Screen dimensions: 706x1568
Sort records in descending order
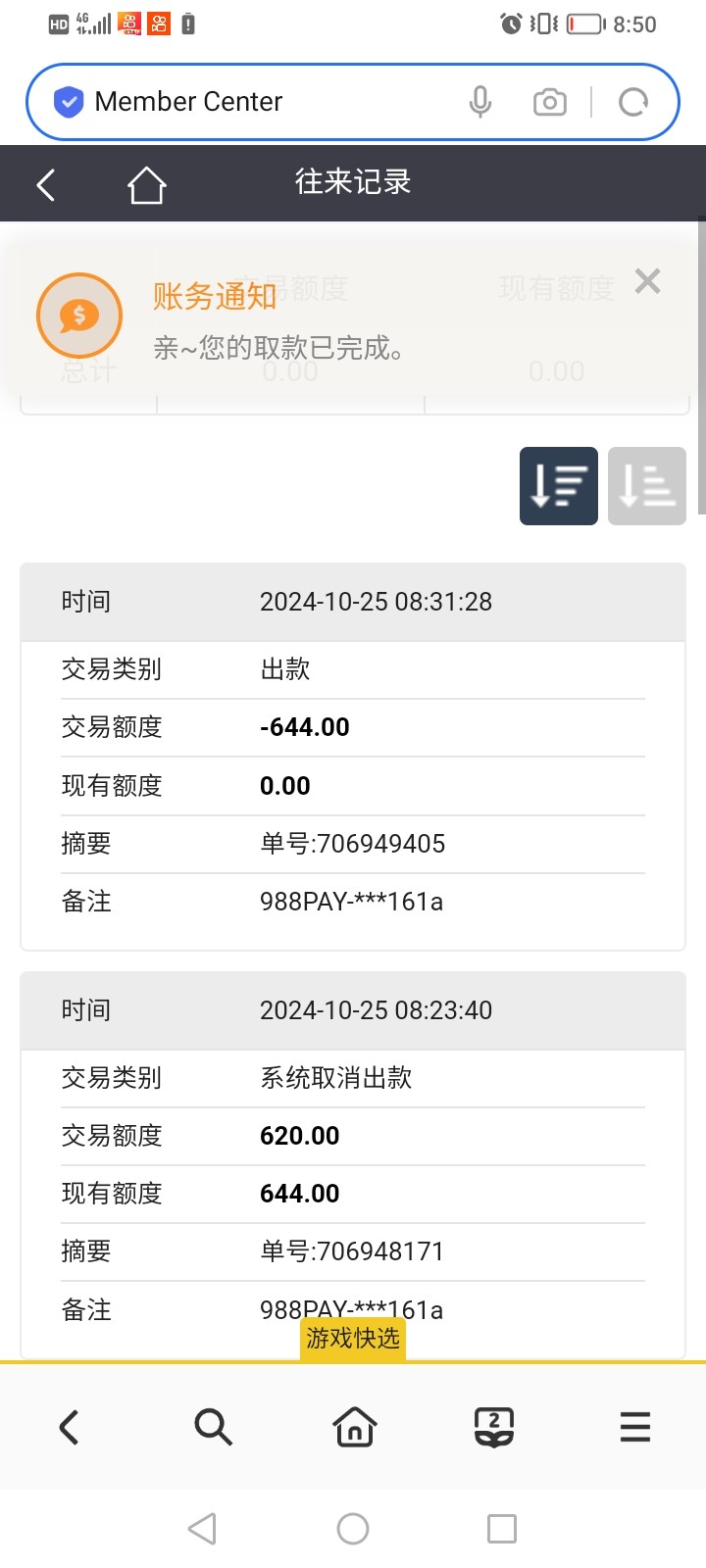click(x=559, y=486)
